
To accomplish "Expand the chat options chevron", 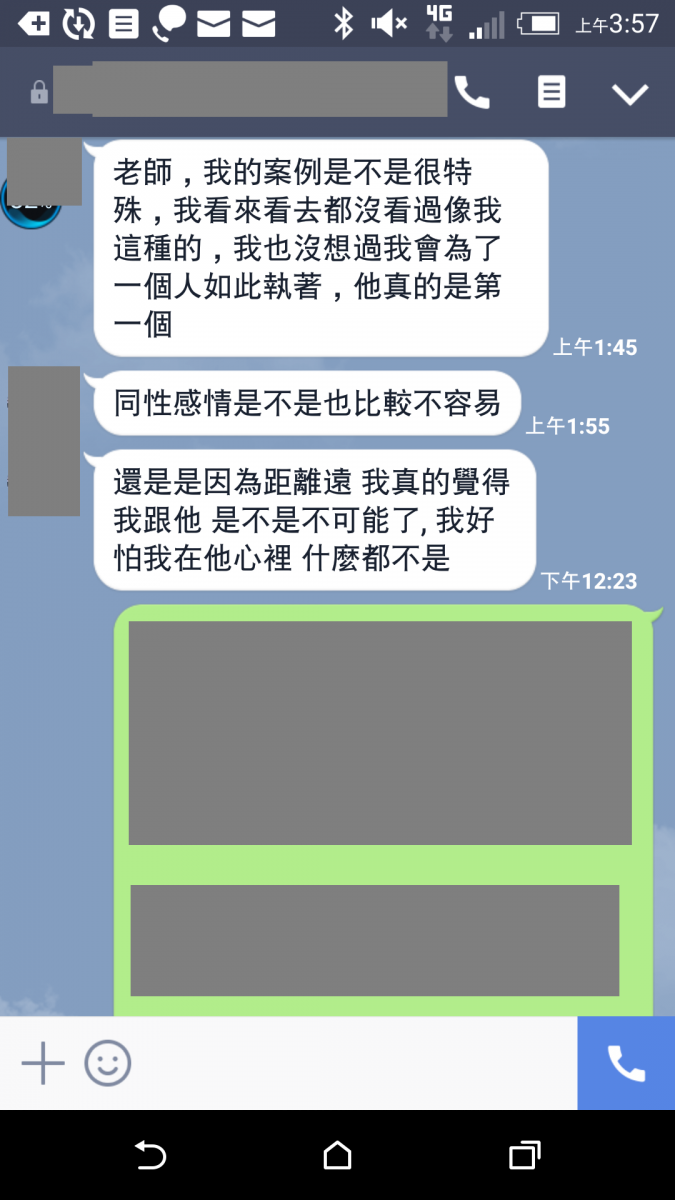I will point(630,94).
